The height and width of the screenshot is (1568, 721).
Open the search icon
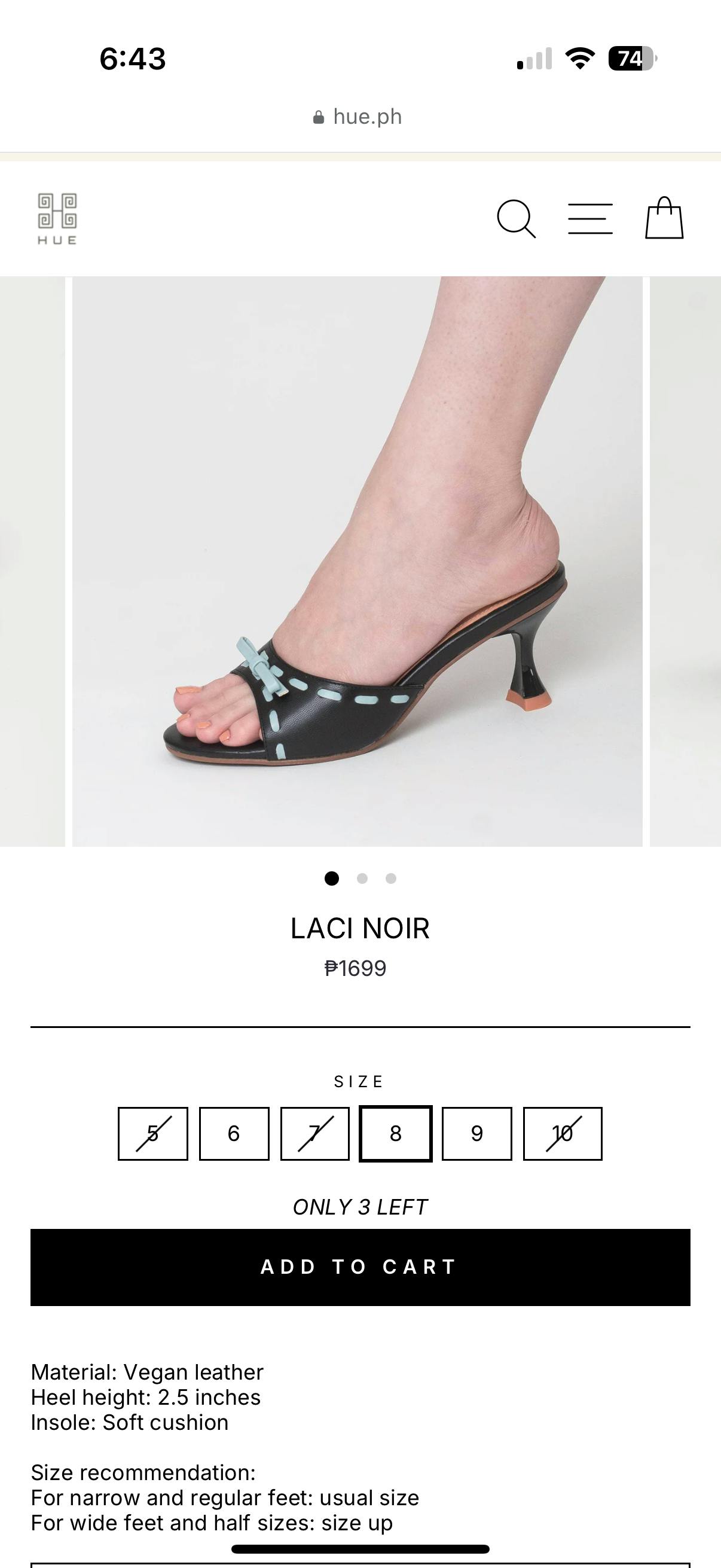[x=516, y=218]
